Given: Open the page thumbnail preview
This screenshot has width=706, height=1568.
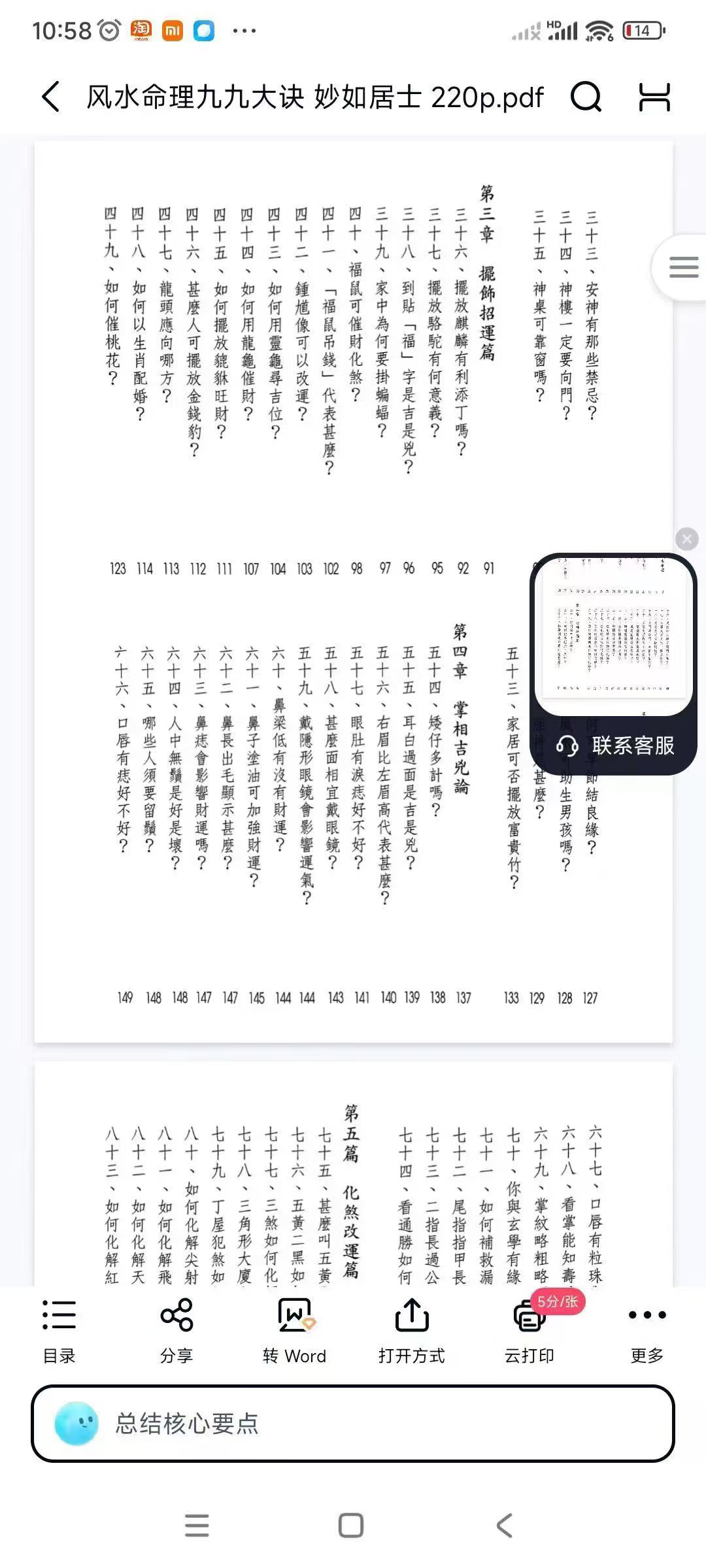Looking at the screenshot, I should click(613, 635).
